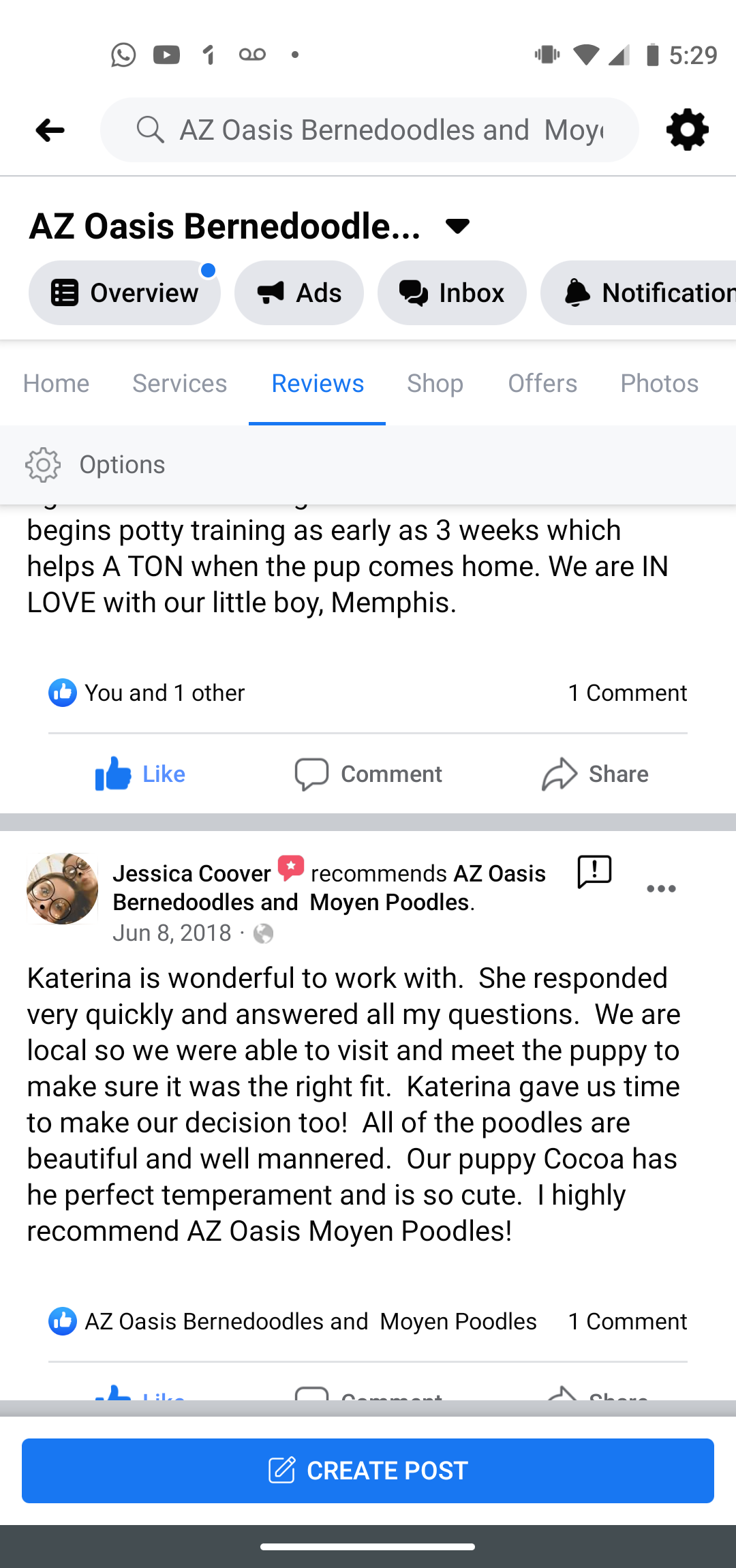Screen dimensions: 736x1568
Task: Switch to the Offers tab
Action: 542,383
